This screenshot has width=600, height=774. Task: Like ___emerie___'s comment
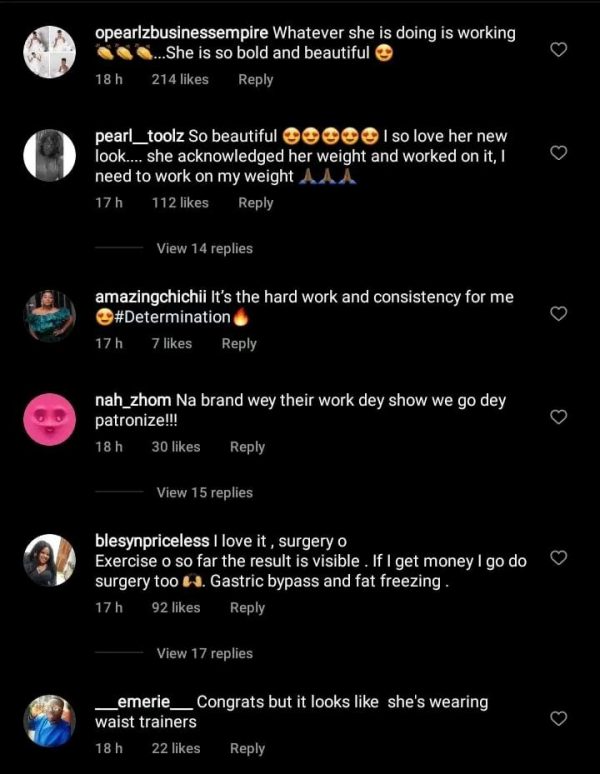559,719
